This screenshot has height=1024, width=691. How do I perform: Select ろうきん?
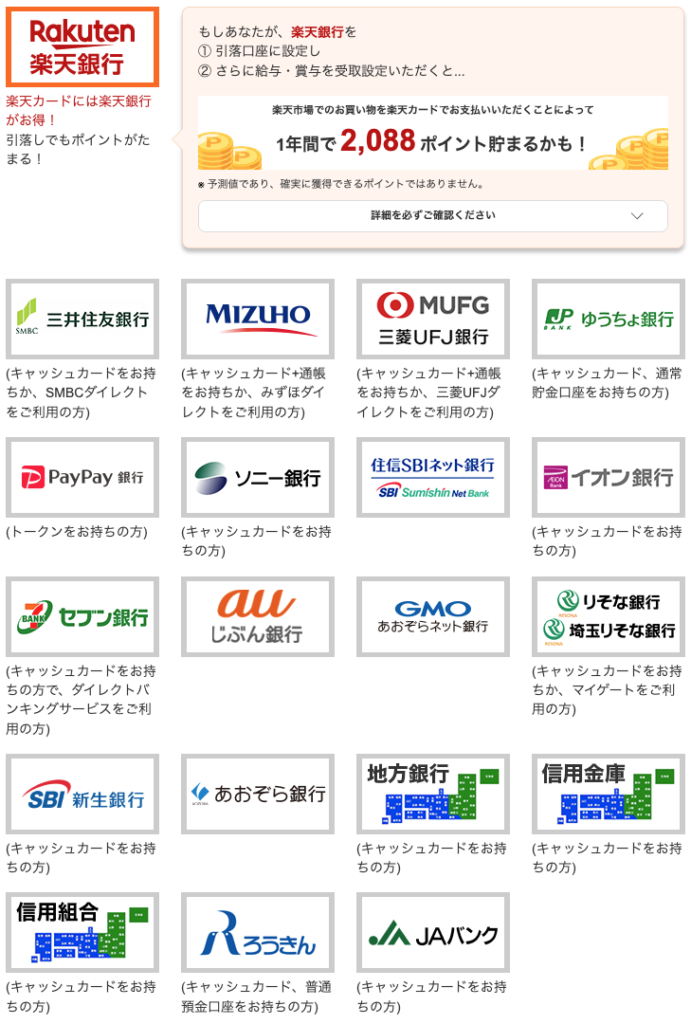(257, 933)
